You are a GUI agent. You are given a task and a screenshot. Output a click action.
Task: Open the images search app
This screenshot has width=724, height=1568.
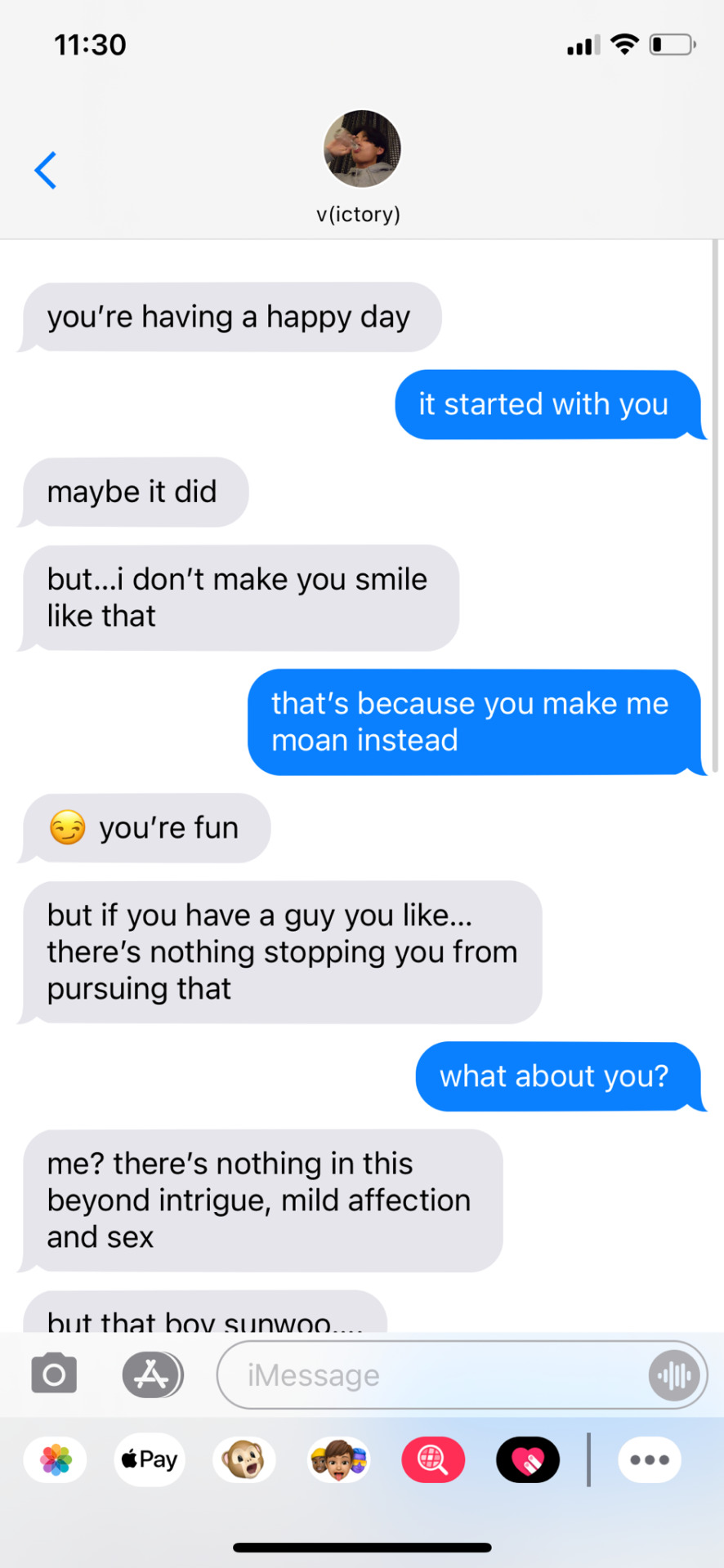point(433,1459)
